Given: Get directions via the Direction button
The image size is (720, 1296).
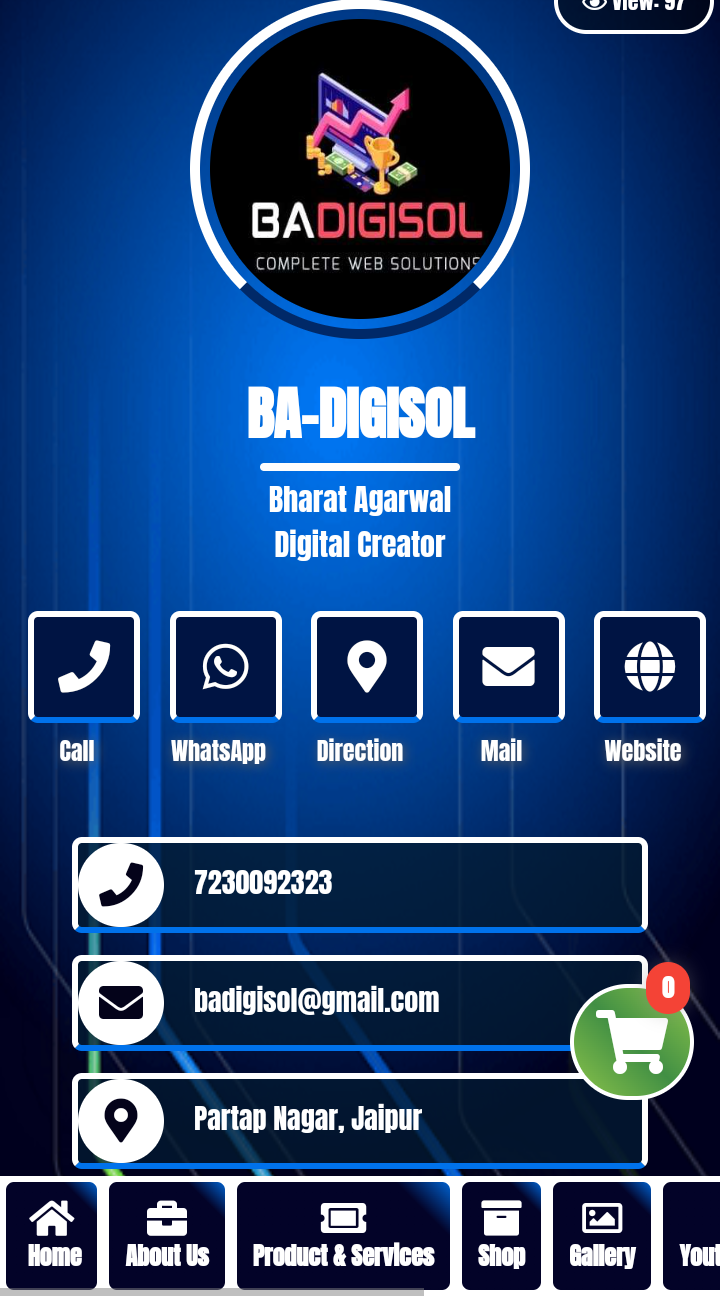Looking at the screenshot, I should coord(367,667).
